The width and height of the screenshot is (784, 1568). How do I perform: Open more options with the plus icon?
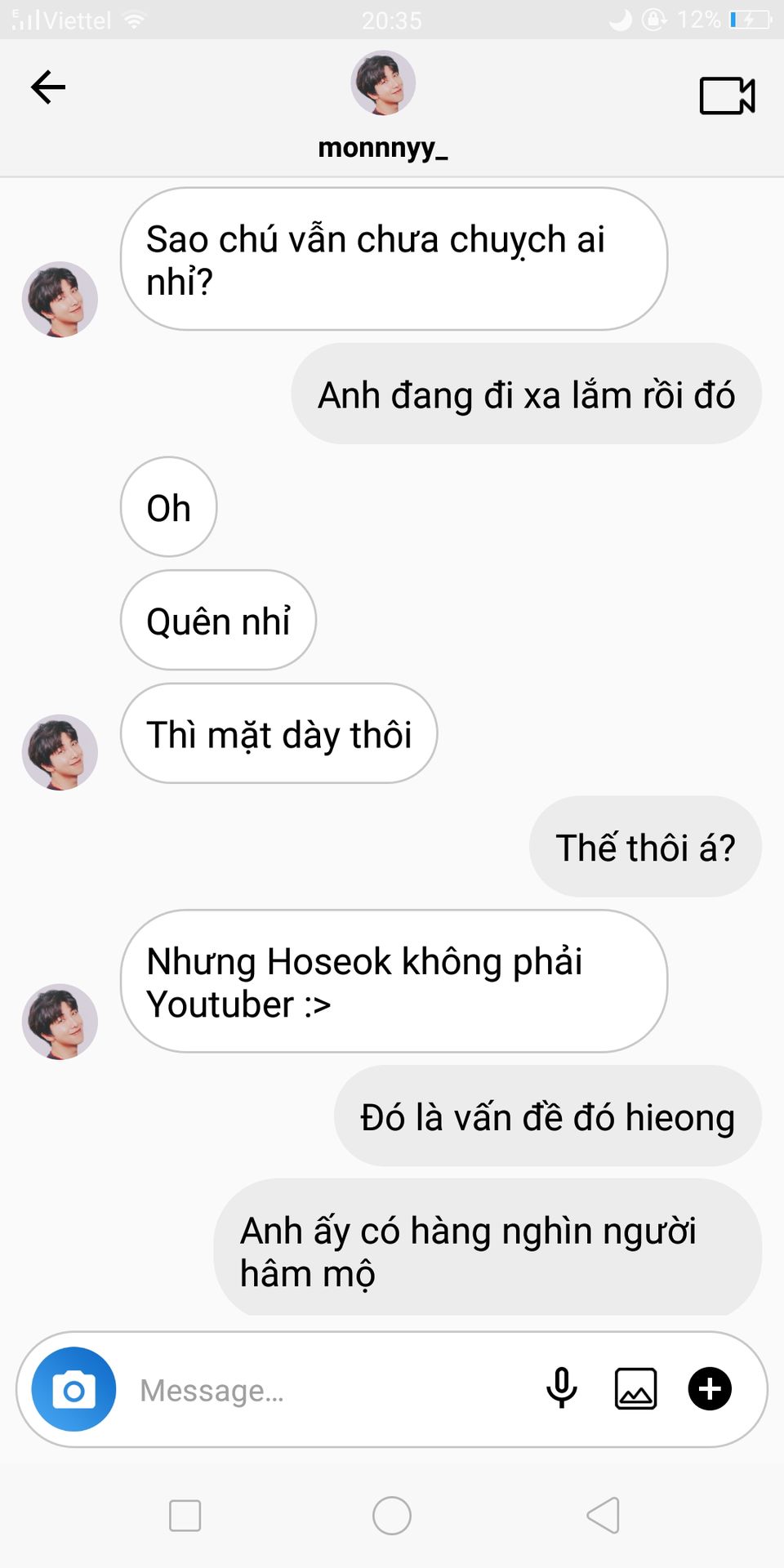pos(710,1389)
